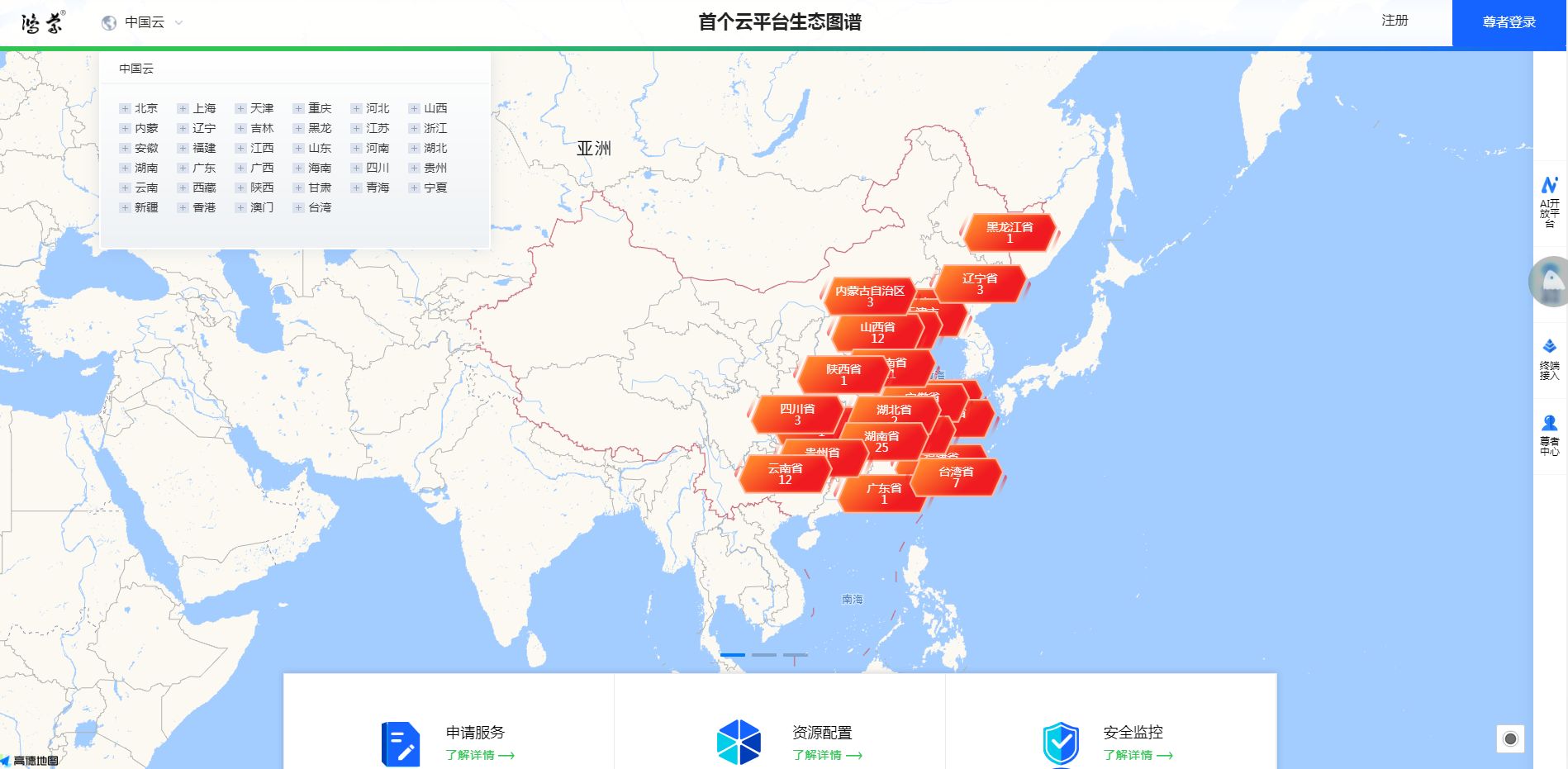Image resolution: width=1568 pixels, height=769 pixels.
Task: Open the 终端接入 side shortcut
Action: [x=1549, y=359]
